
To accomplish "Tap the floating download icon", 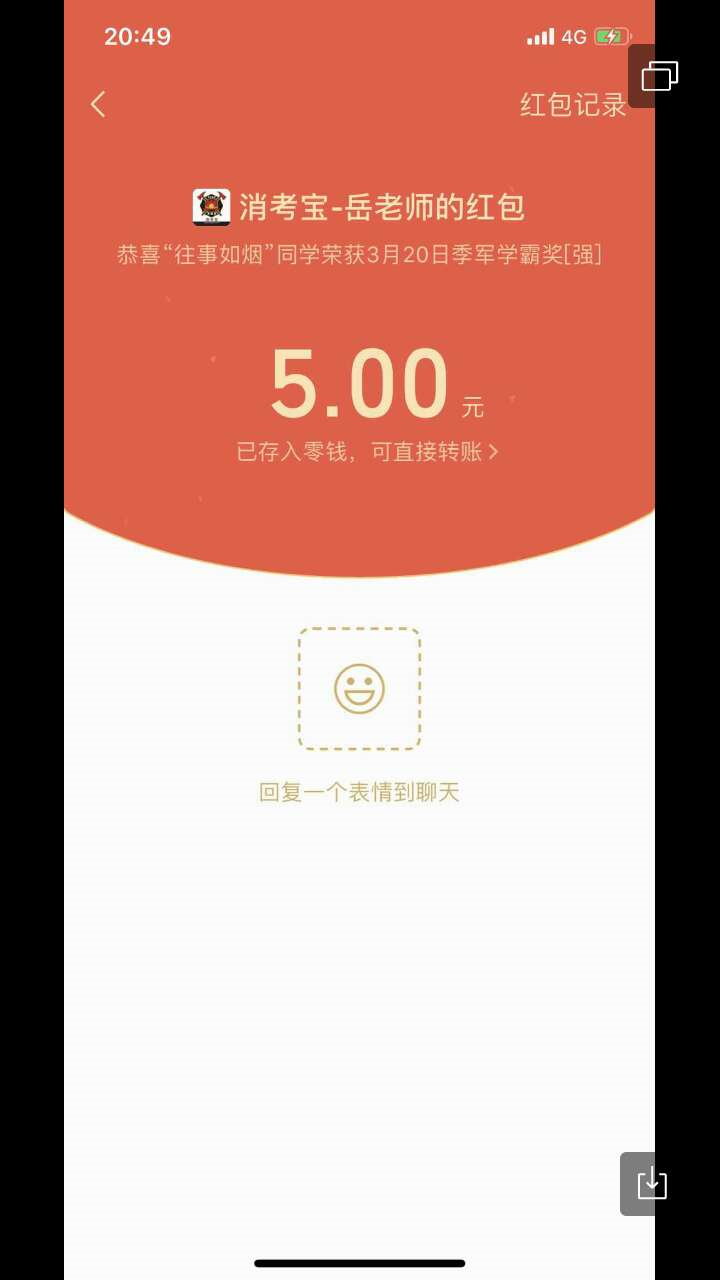I will 651,1184.
